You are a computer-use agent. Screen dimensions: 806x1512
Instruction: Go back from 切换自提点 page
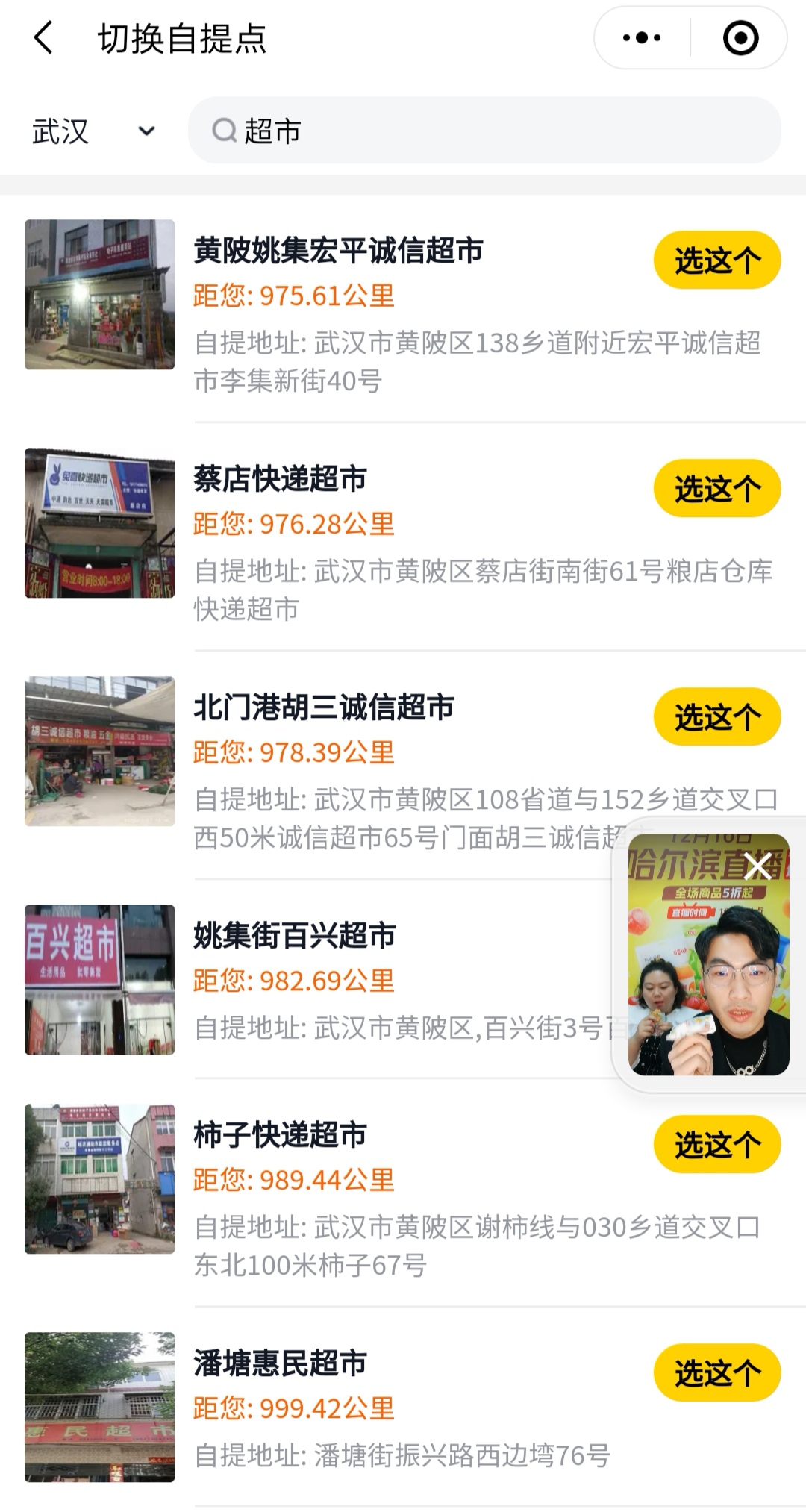(43, 38)
